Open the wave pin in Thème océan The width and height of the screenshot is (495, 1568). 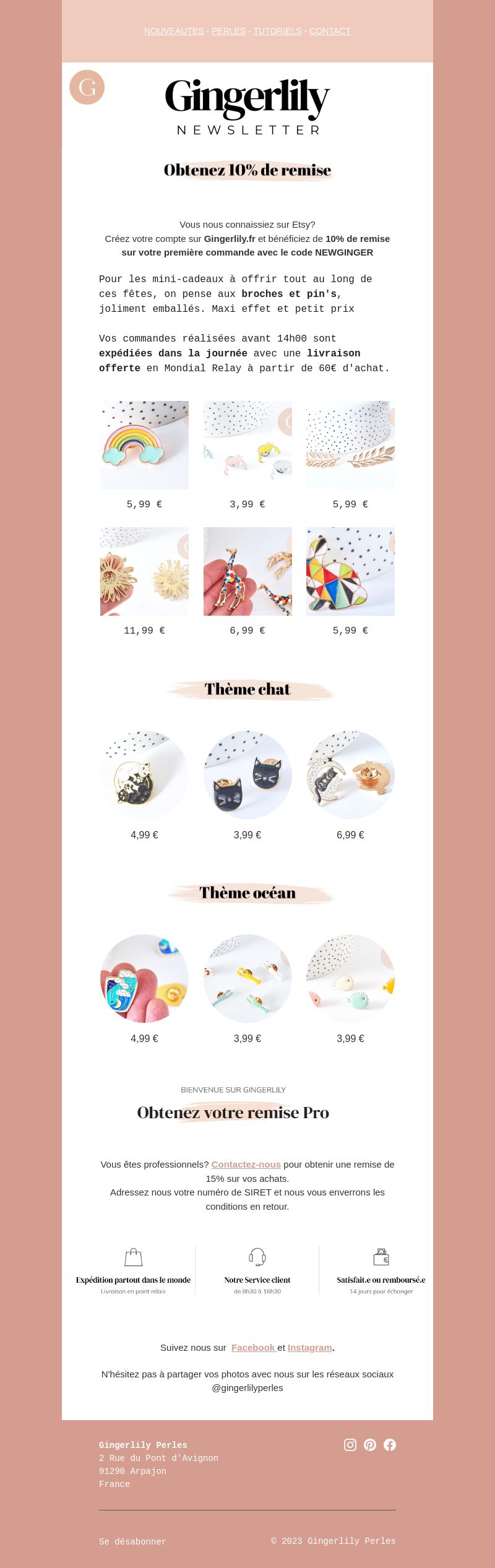tap(144, 978)
